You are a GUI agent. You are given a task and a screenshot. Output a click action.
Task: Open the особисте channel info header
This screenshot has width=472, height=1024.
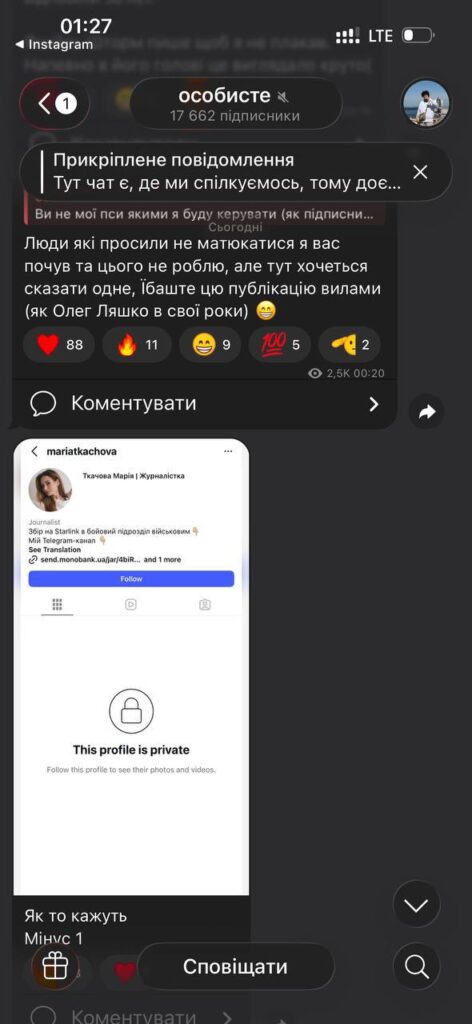(236, 103)
